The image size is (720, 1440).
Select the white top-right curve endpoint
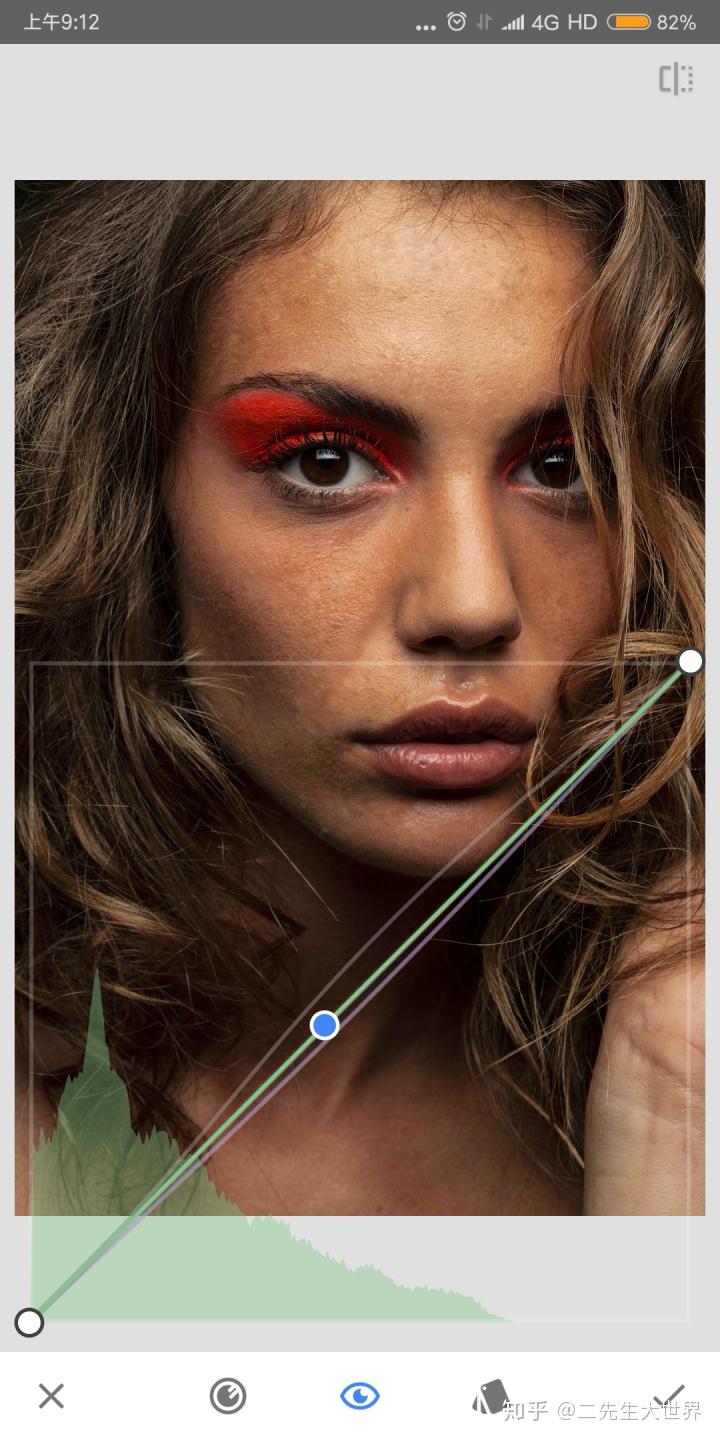coord(690,661)
